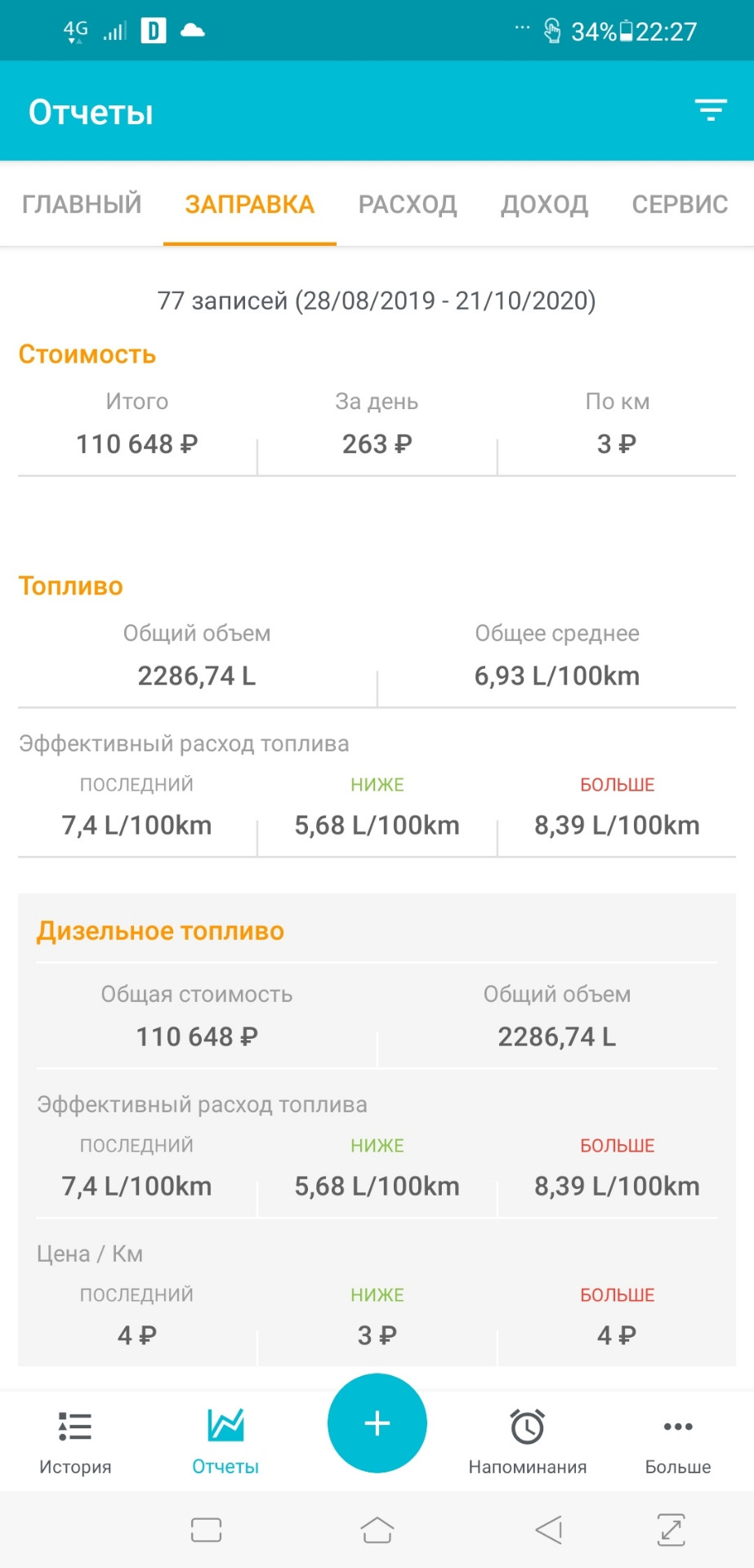Switch to the РАСХОД tab
This screenshot has height=1568, width=754.
coord(407,204)
